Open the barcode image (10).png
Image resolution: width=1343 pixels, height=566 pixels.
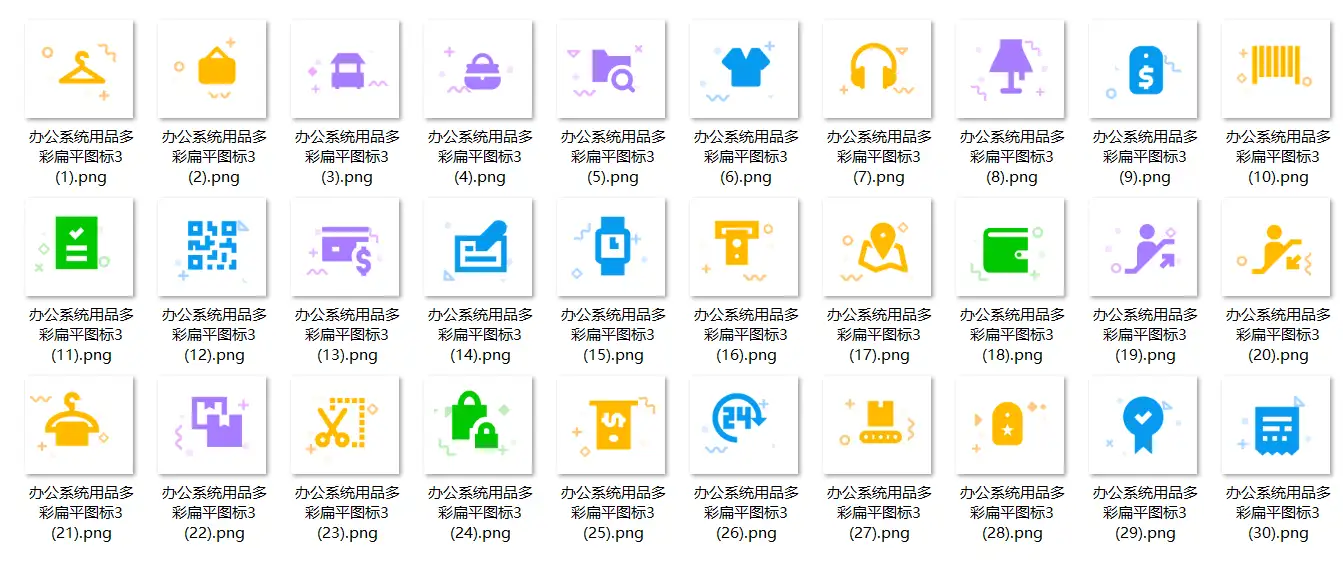pos(1276,69)
